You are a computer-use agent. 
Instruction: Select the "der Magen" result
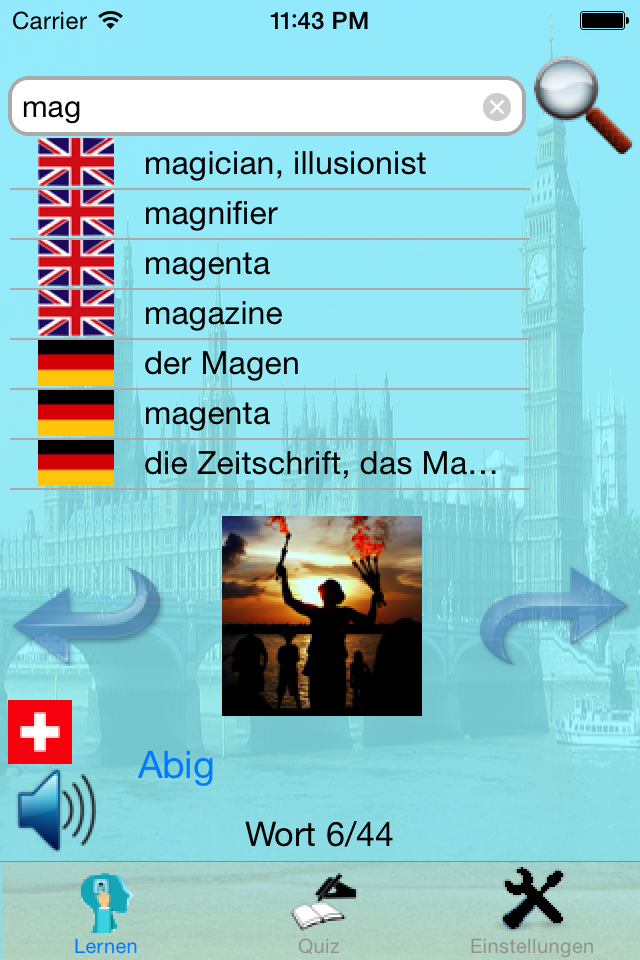[x=269, y=364]
